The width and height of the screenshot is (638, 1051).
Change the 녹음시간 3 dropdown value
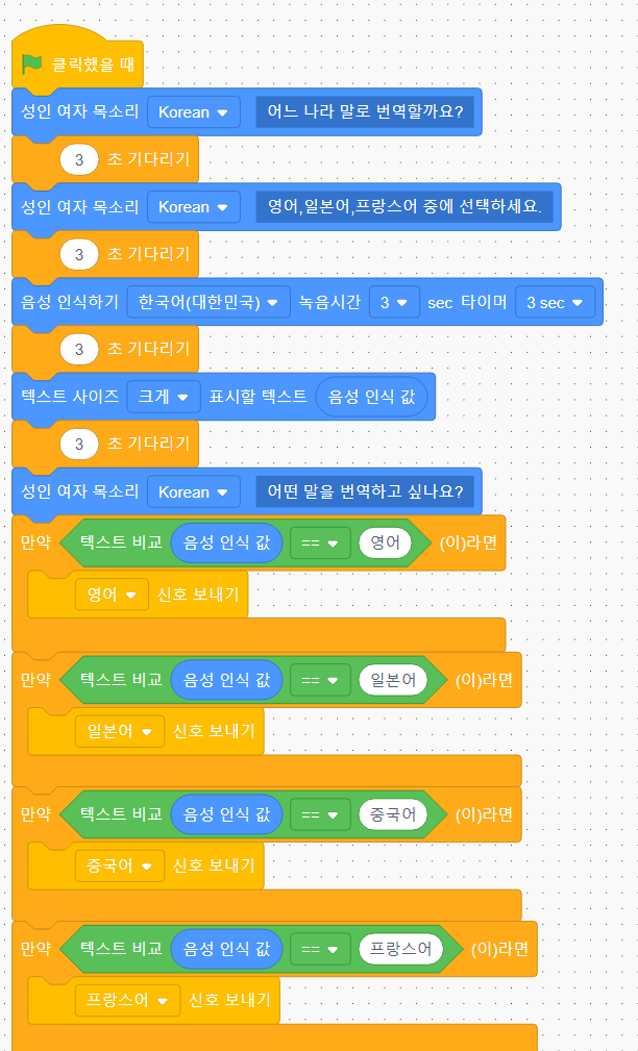coord(394,302)
